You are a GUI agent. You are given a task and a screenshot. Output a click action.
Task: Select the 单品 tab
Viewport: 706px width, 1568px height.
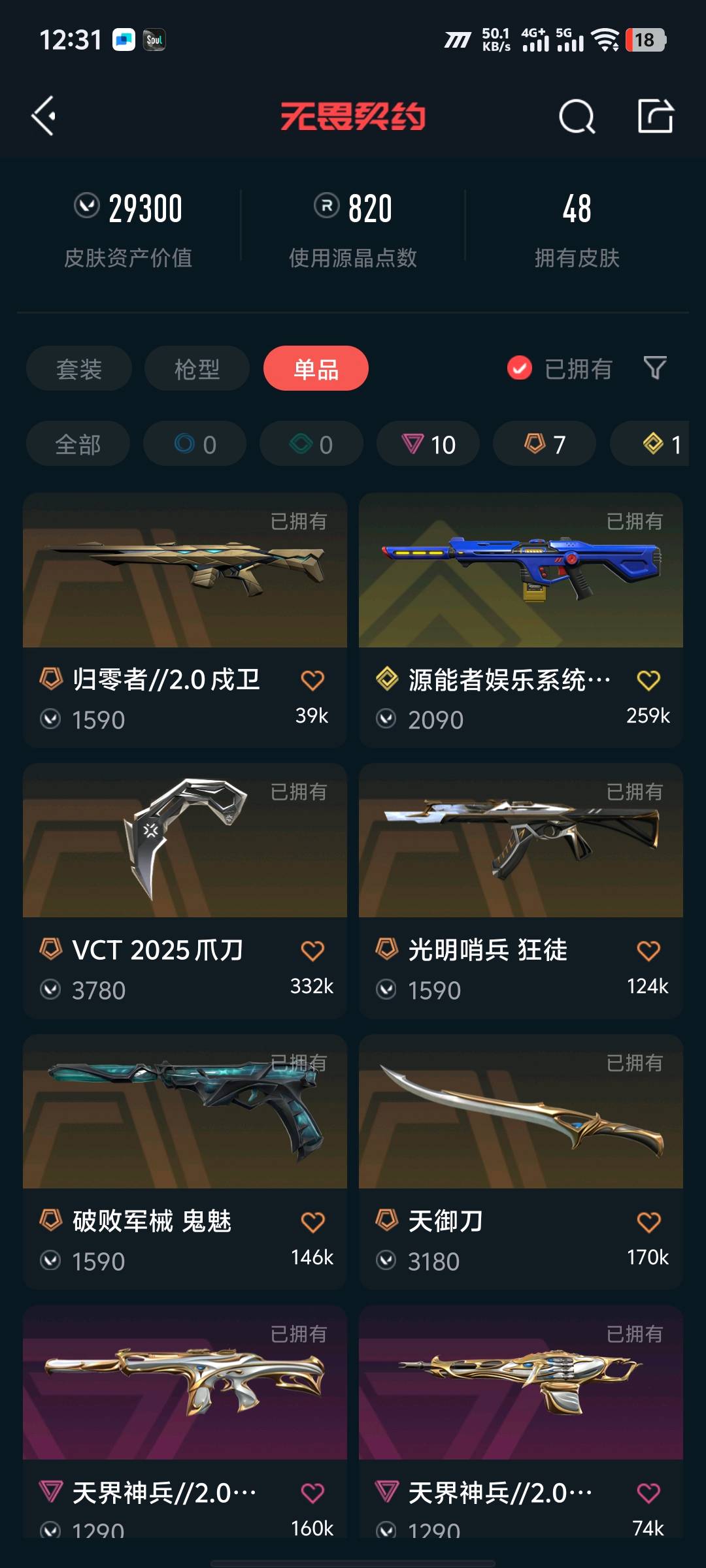click(x=316, y=368)
